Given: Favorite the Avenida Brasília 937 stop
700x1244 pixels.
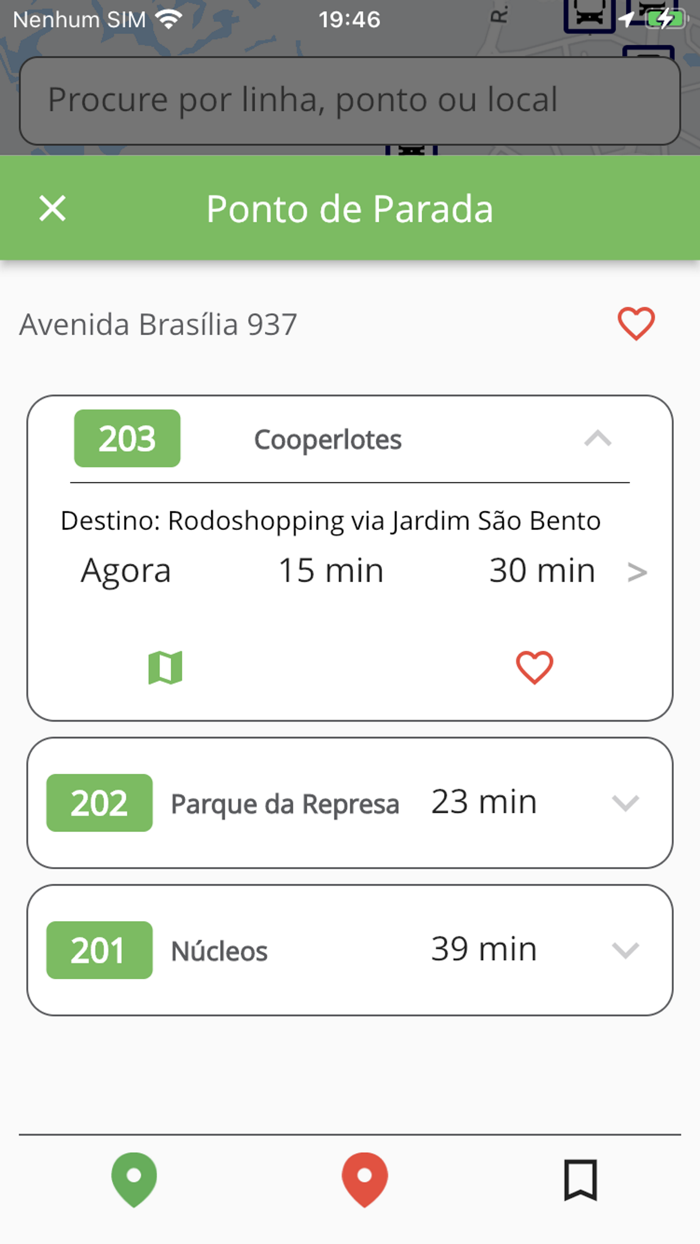Looking at the screenshot, I should point(636,324).
